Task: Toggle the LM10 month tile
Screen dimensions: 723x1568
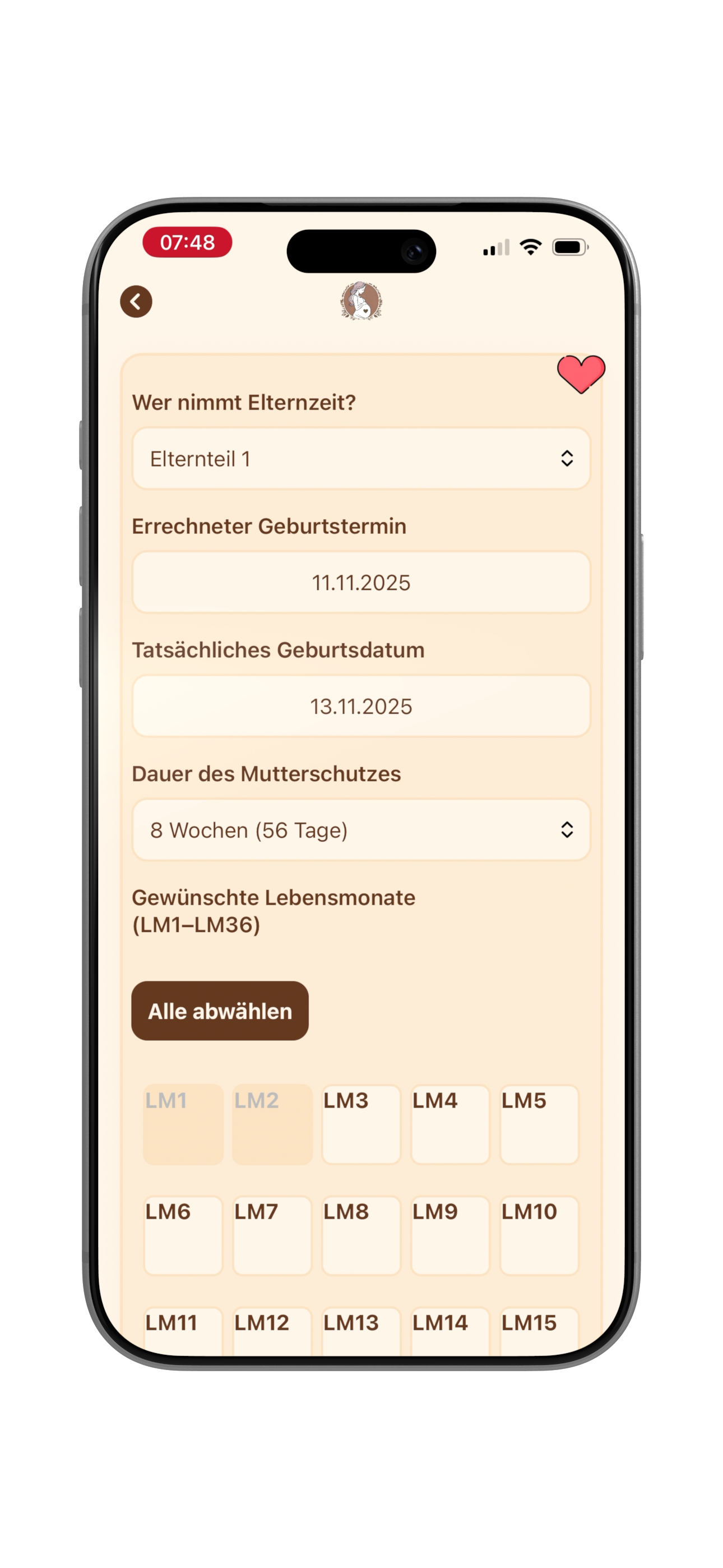Action: click(539, 1234)
